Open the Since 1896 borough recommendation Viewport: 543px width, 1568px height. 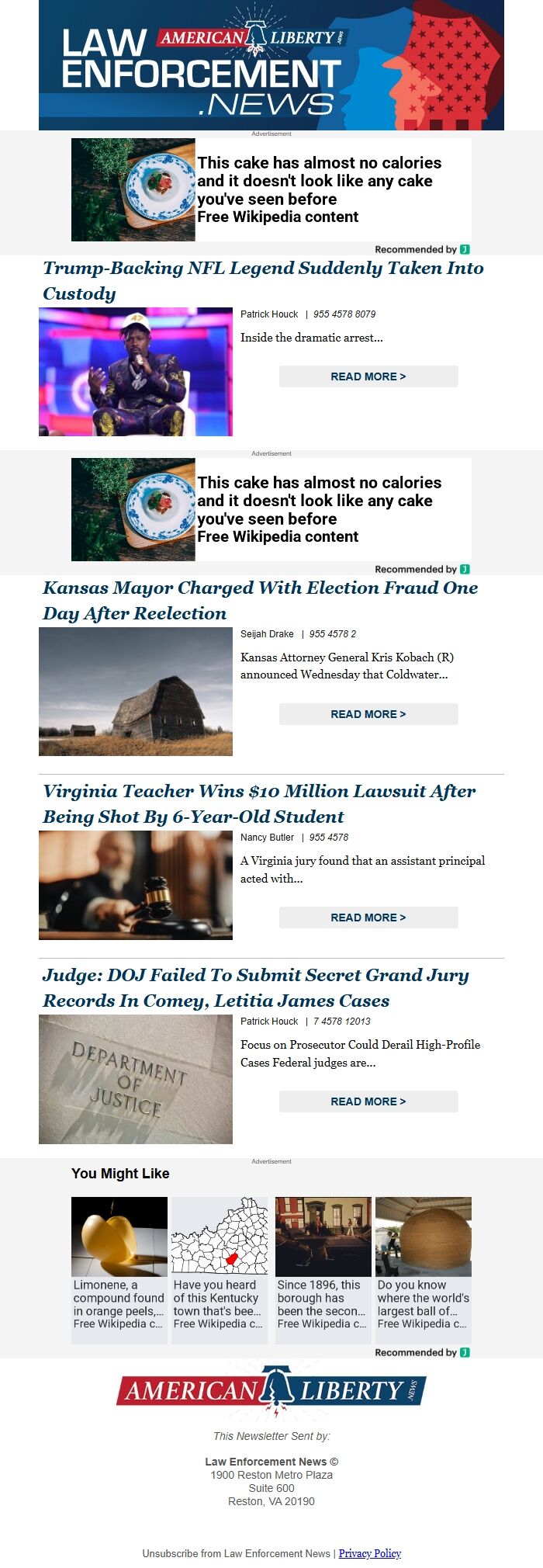click(323, 1263)
